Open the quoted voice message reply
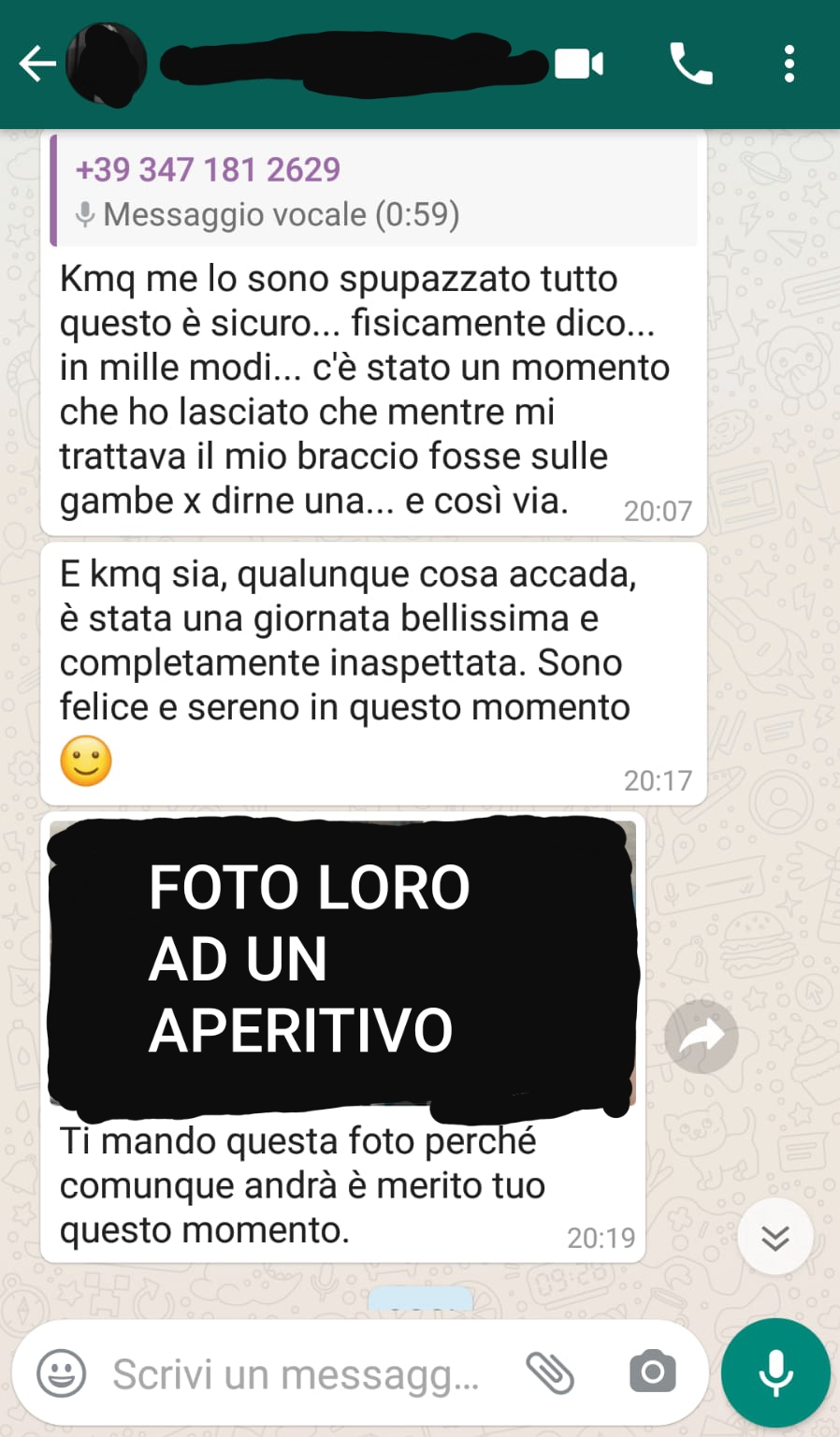Image resolution: width=840 pixels, height=1437 pixels. coord(374,191)
